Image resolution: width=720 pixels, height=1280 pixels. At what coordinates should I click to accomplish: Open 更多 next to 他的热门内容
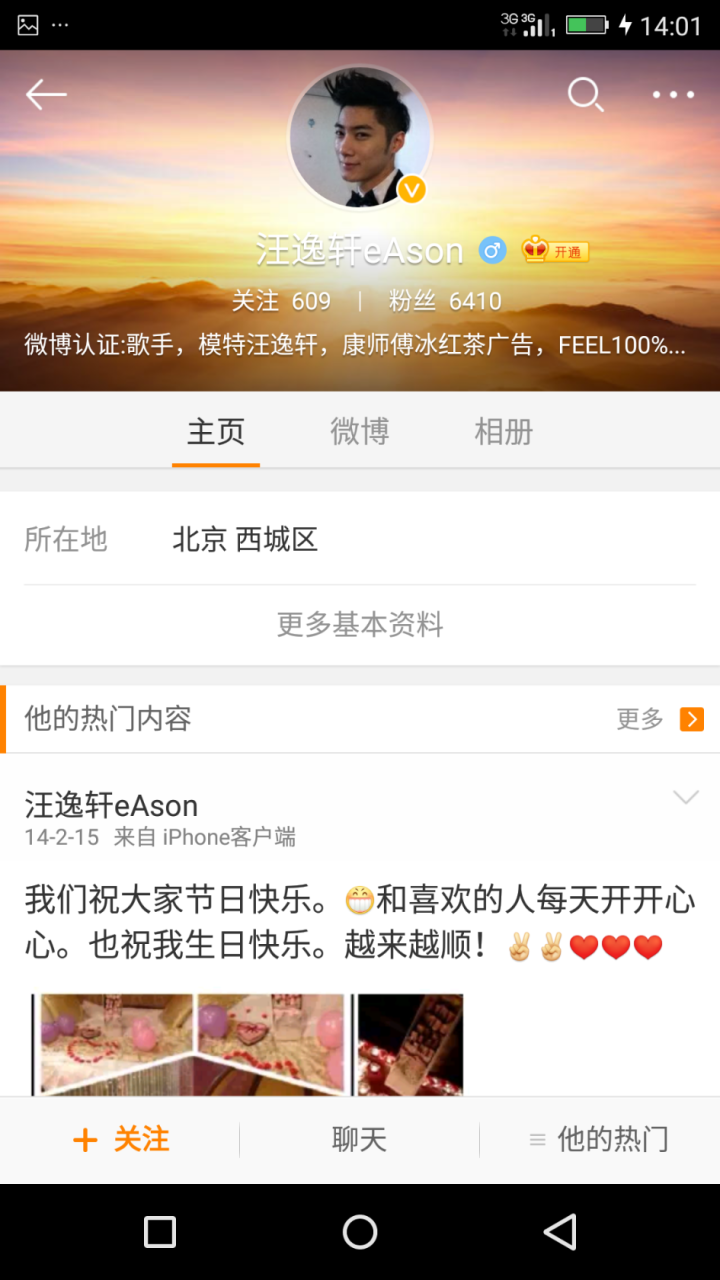[659, 719]
